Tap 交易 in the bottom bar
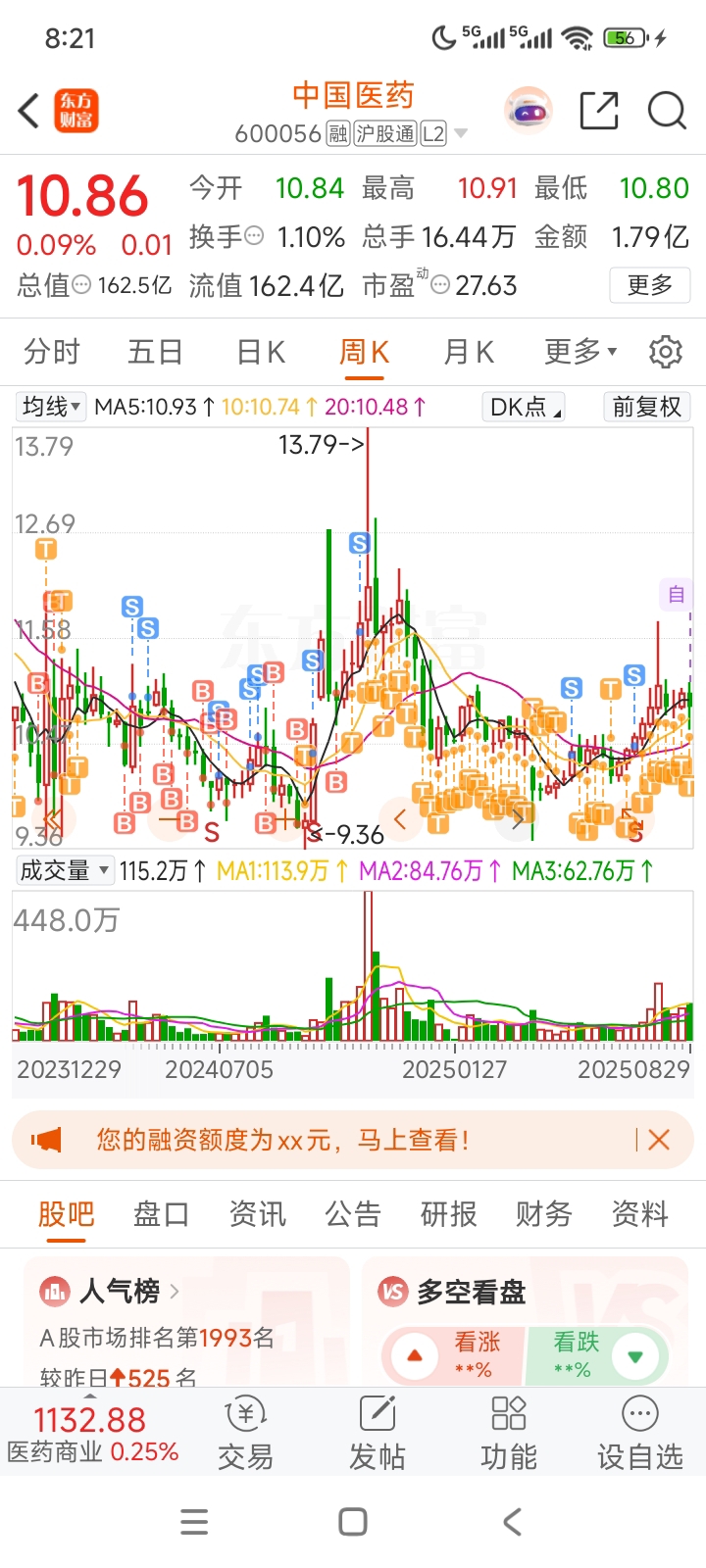Image resolution: width=706 pixels, height=1568 pixels. (246, 1434)
